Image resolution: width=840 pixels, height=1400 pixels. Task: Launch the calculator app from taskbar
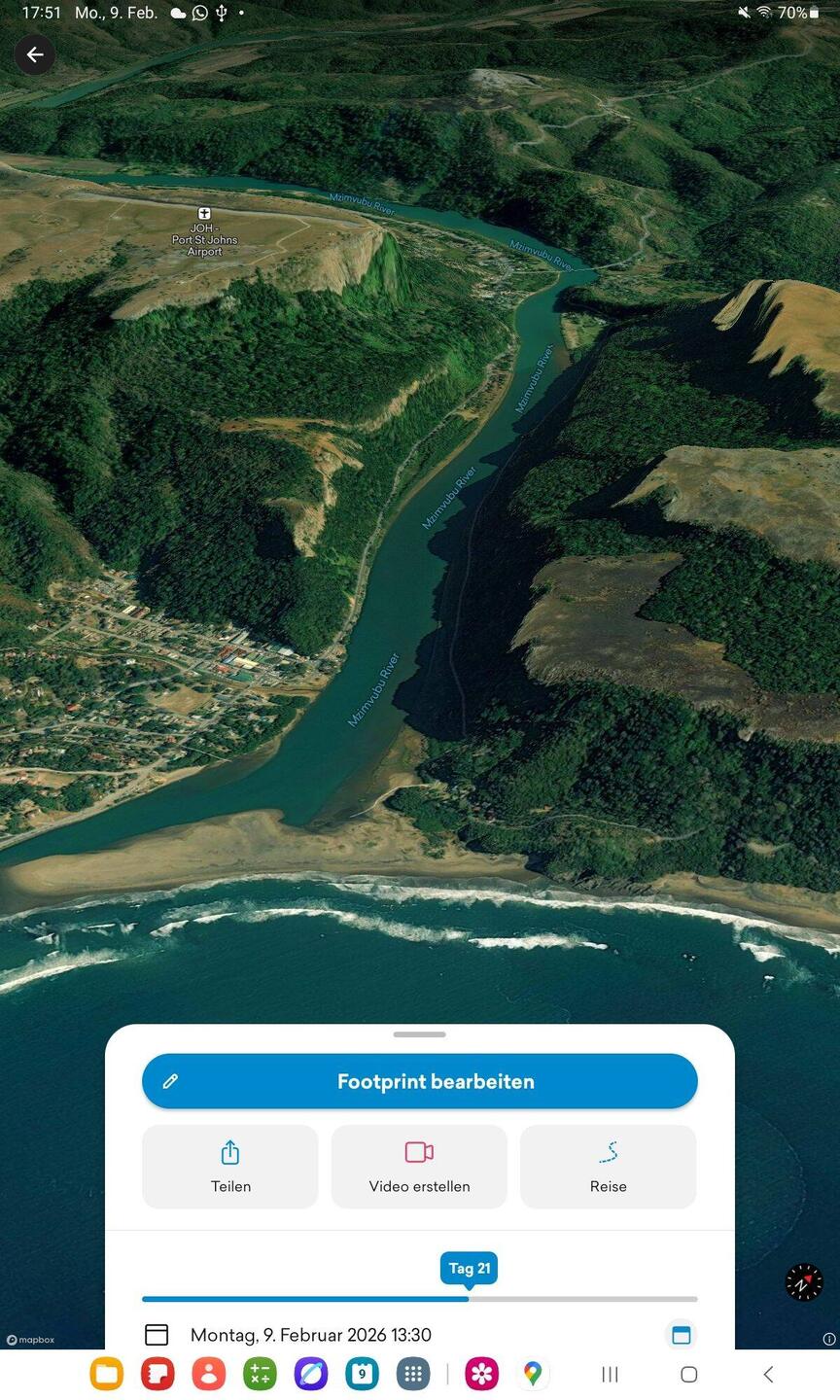[x=260, y=1374]
